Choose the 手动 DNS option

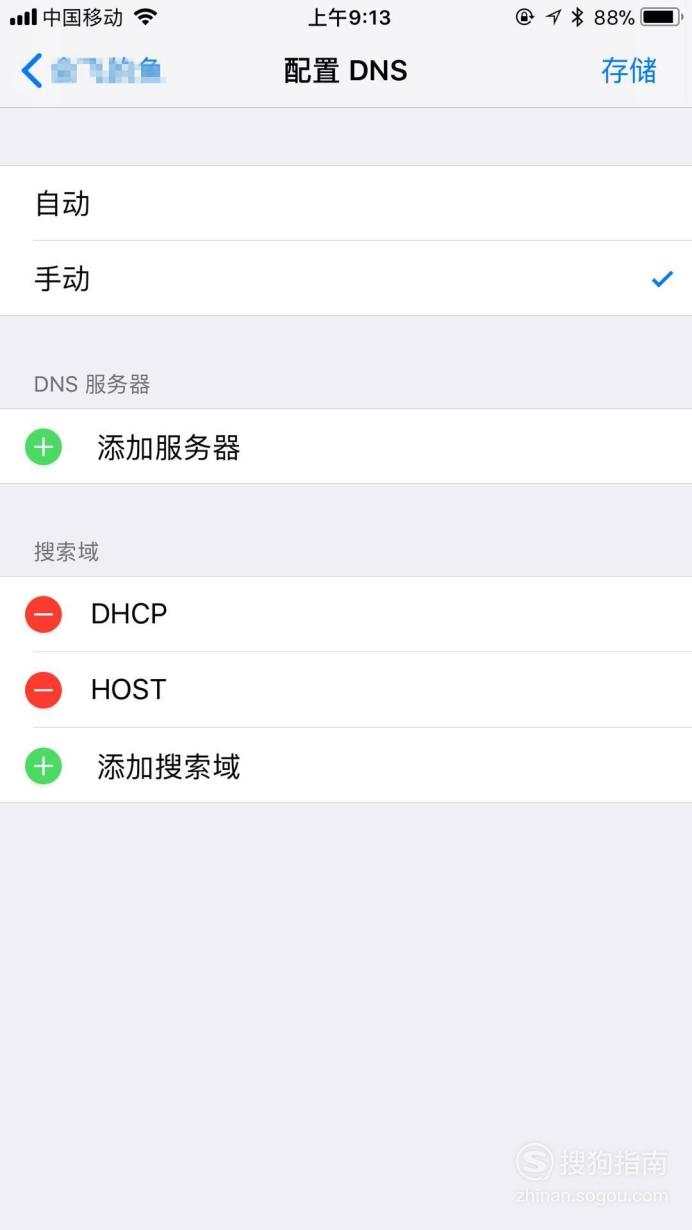(346, 278)
